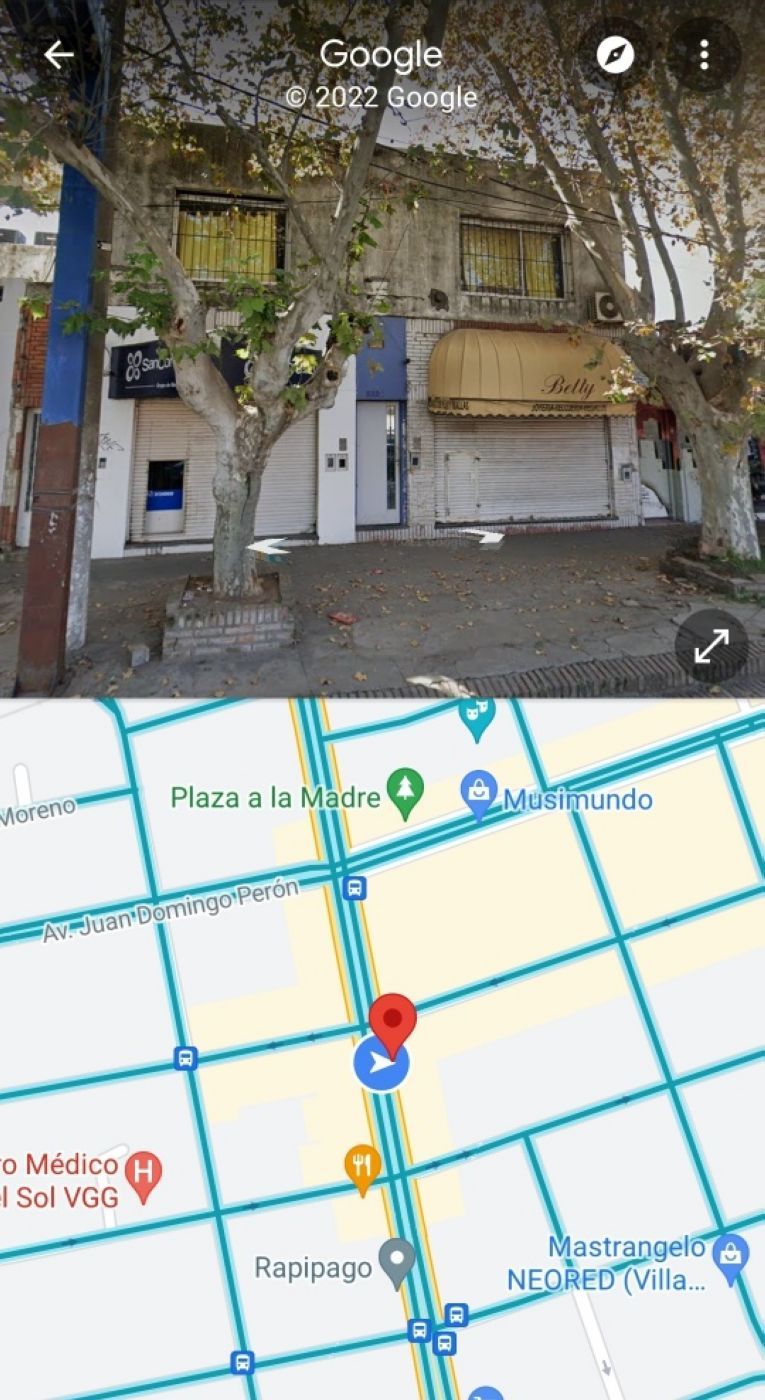Tap the compass icon
The image size is (765, 1400).
(615, 55)
